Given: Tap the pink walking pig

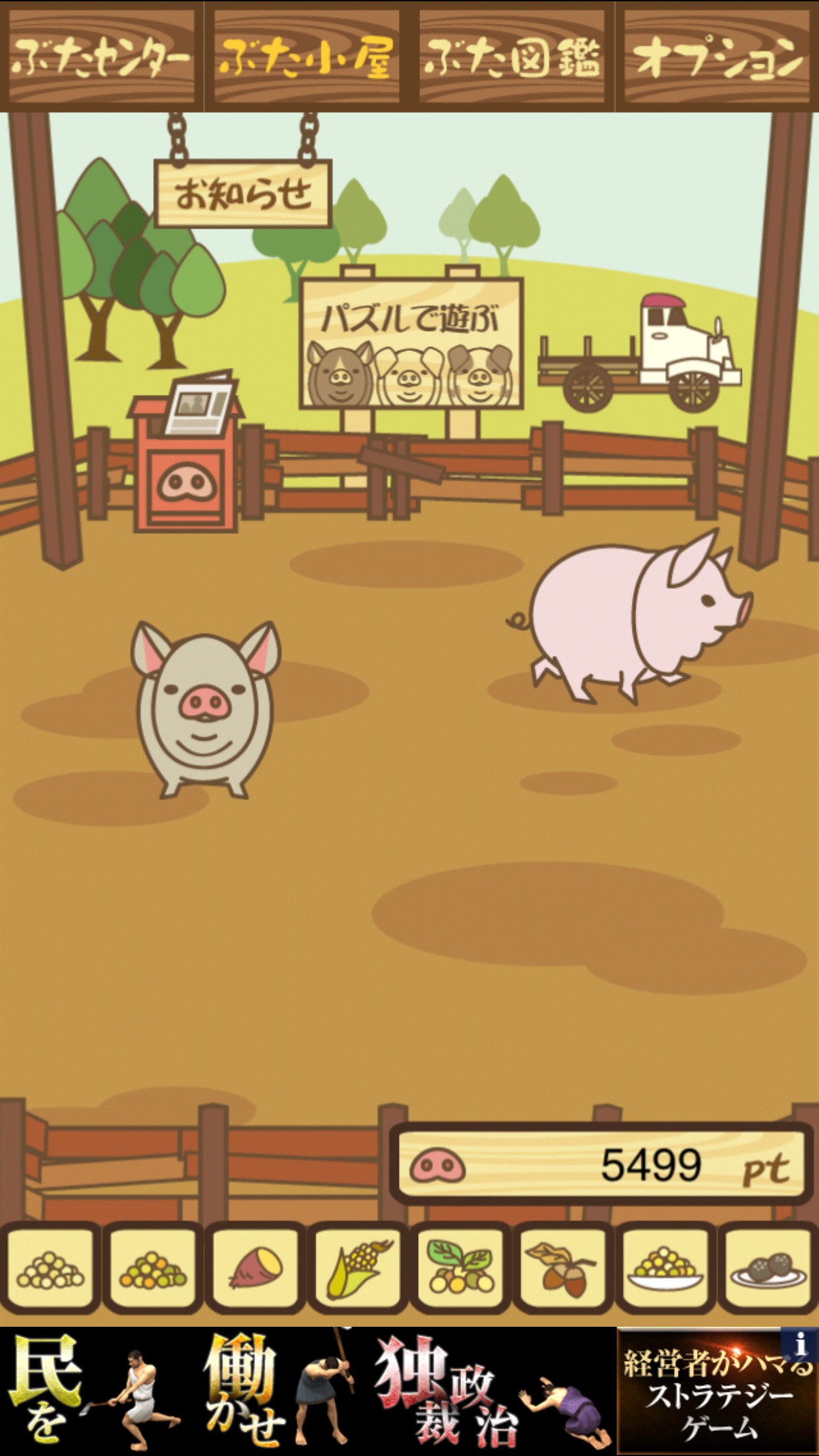Looking at the screenshot, I should pyautogui.click(x=633, y=617).
